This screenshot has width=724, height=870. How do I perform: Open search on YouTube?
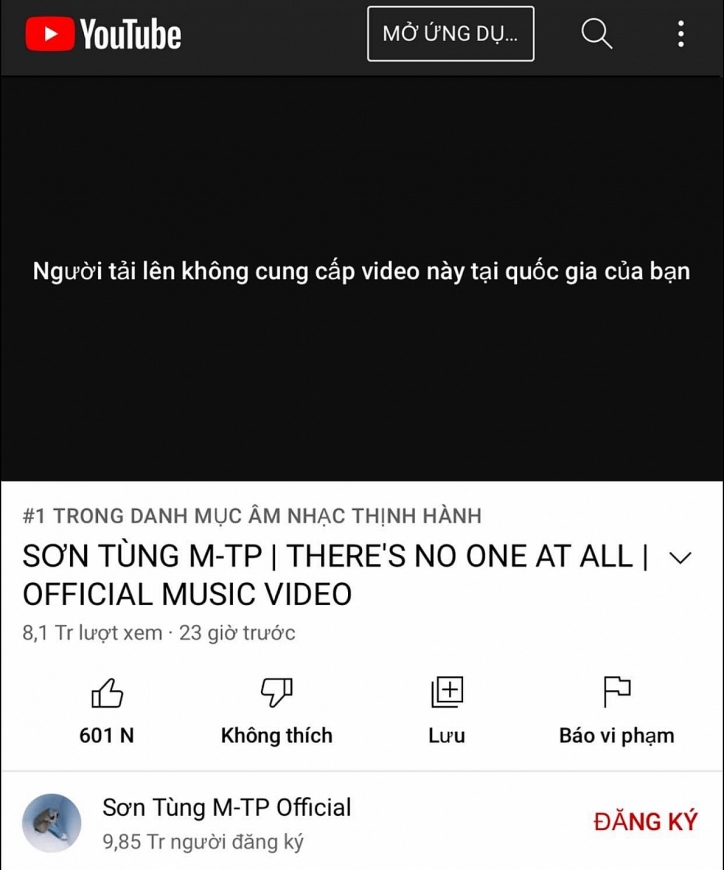(x=596, y=34)
